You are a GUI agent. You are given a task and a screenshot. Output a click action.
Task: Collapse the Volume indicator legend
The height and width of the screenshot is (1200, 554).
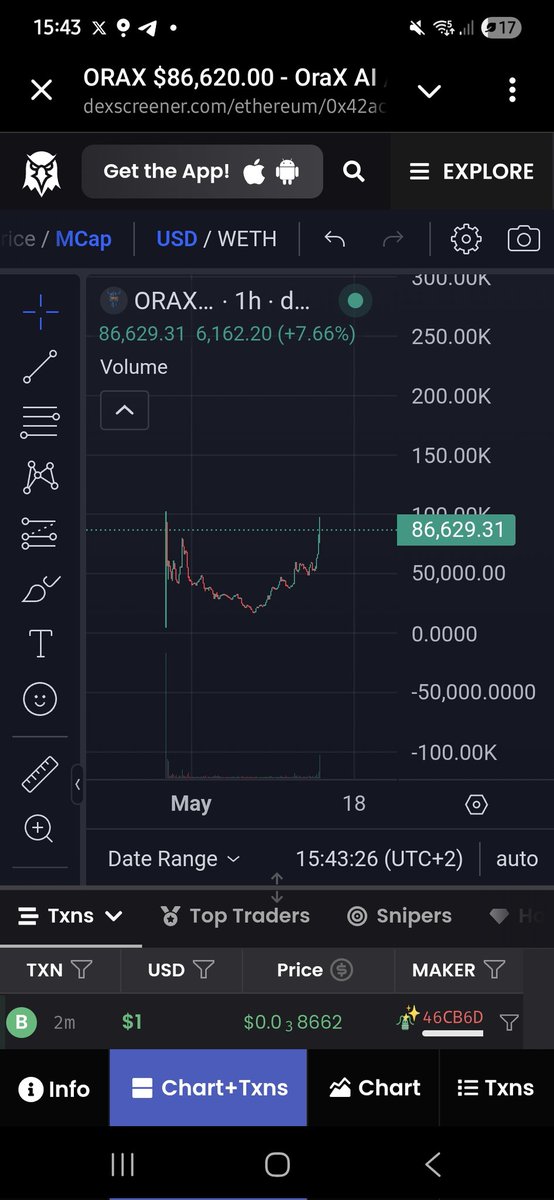click(x=124, y=410)
